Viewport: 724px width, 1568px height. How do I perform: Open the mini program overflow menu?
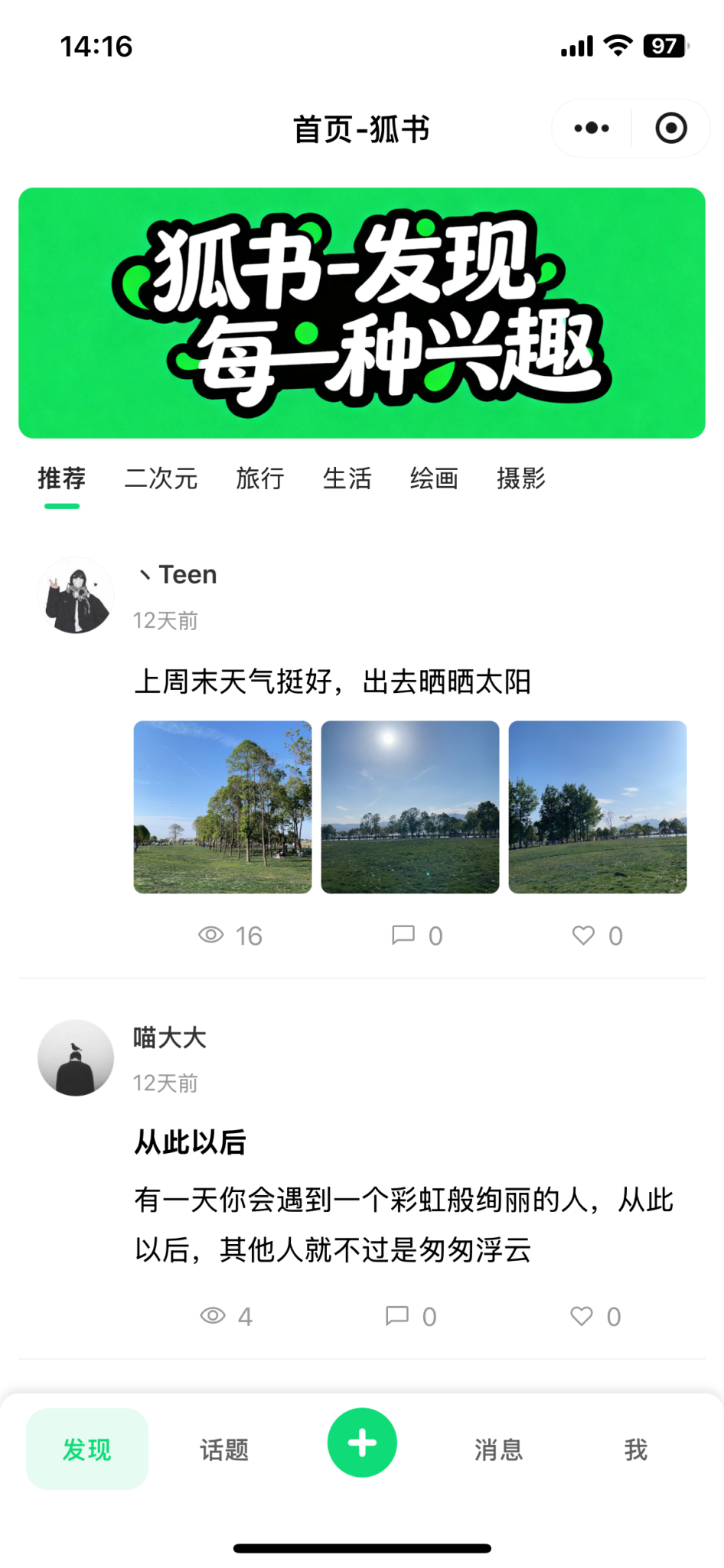tap(592, 128)
